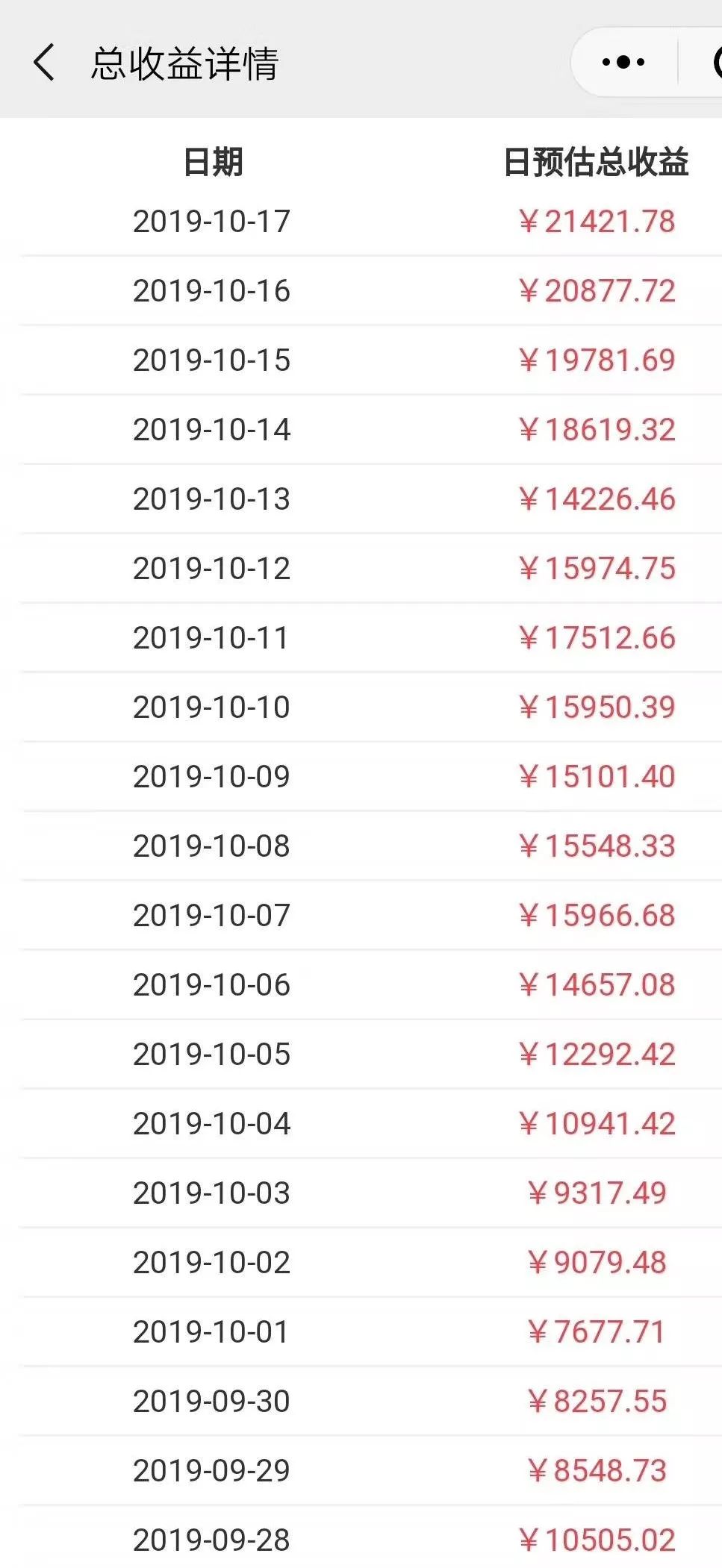Close the mini program with the circle button

coord(715,62)
